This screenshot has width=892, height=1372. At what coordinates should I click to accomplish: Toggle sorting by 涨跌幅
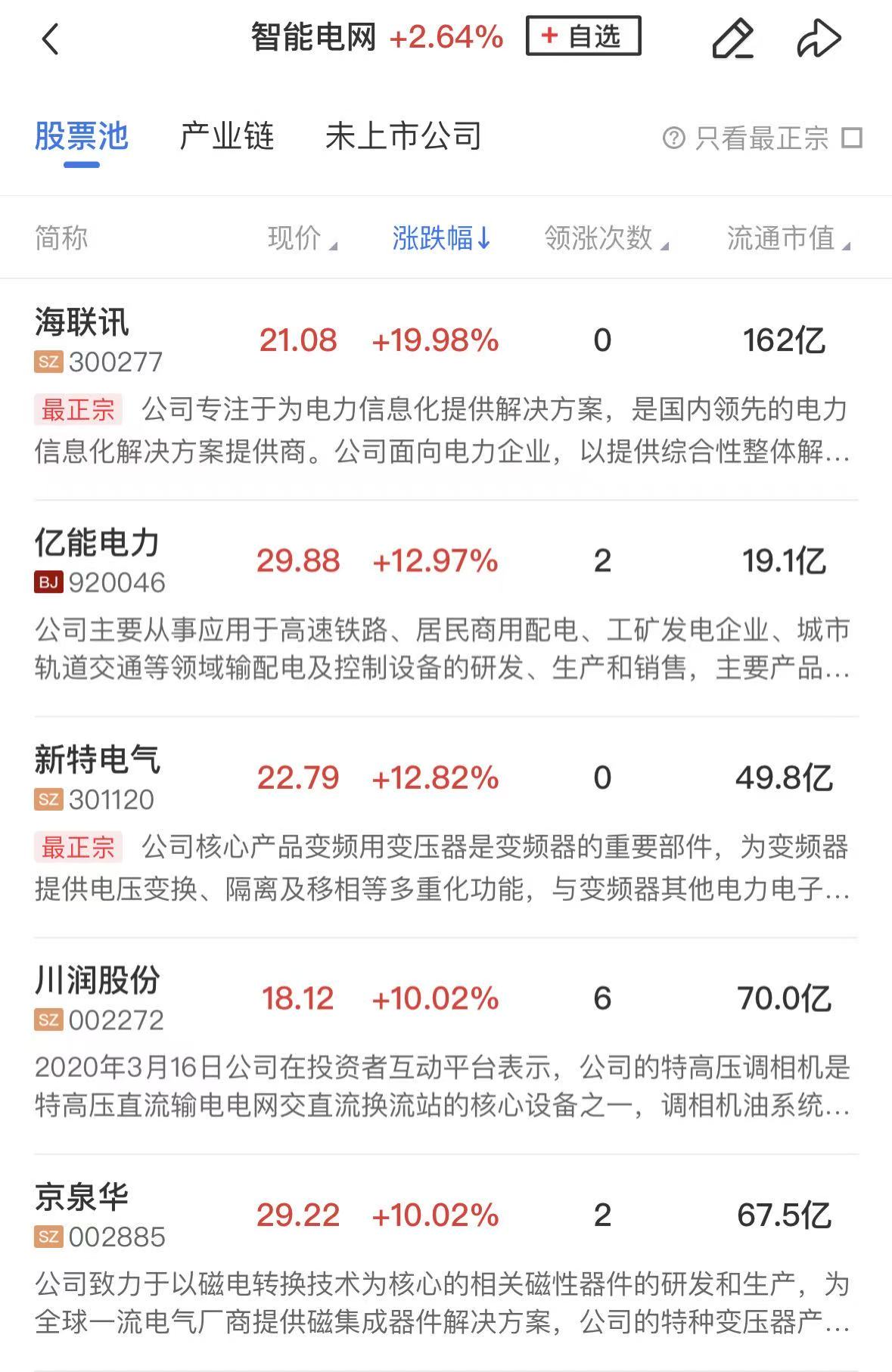(441, 238)
